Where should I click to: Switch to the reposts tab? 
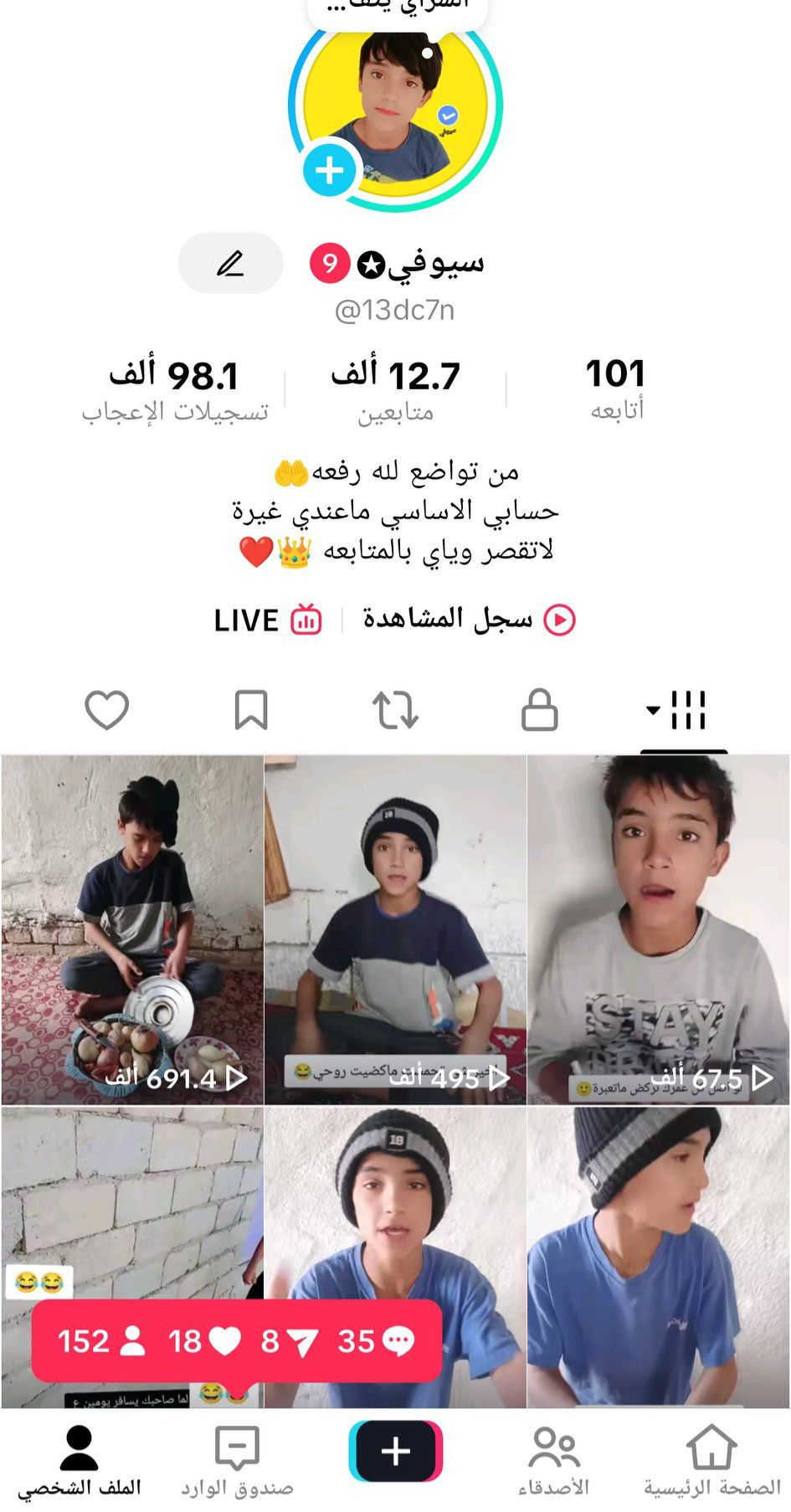coord(395,711)
